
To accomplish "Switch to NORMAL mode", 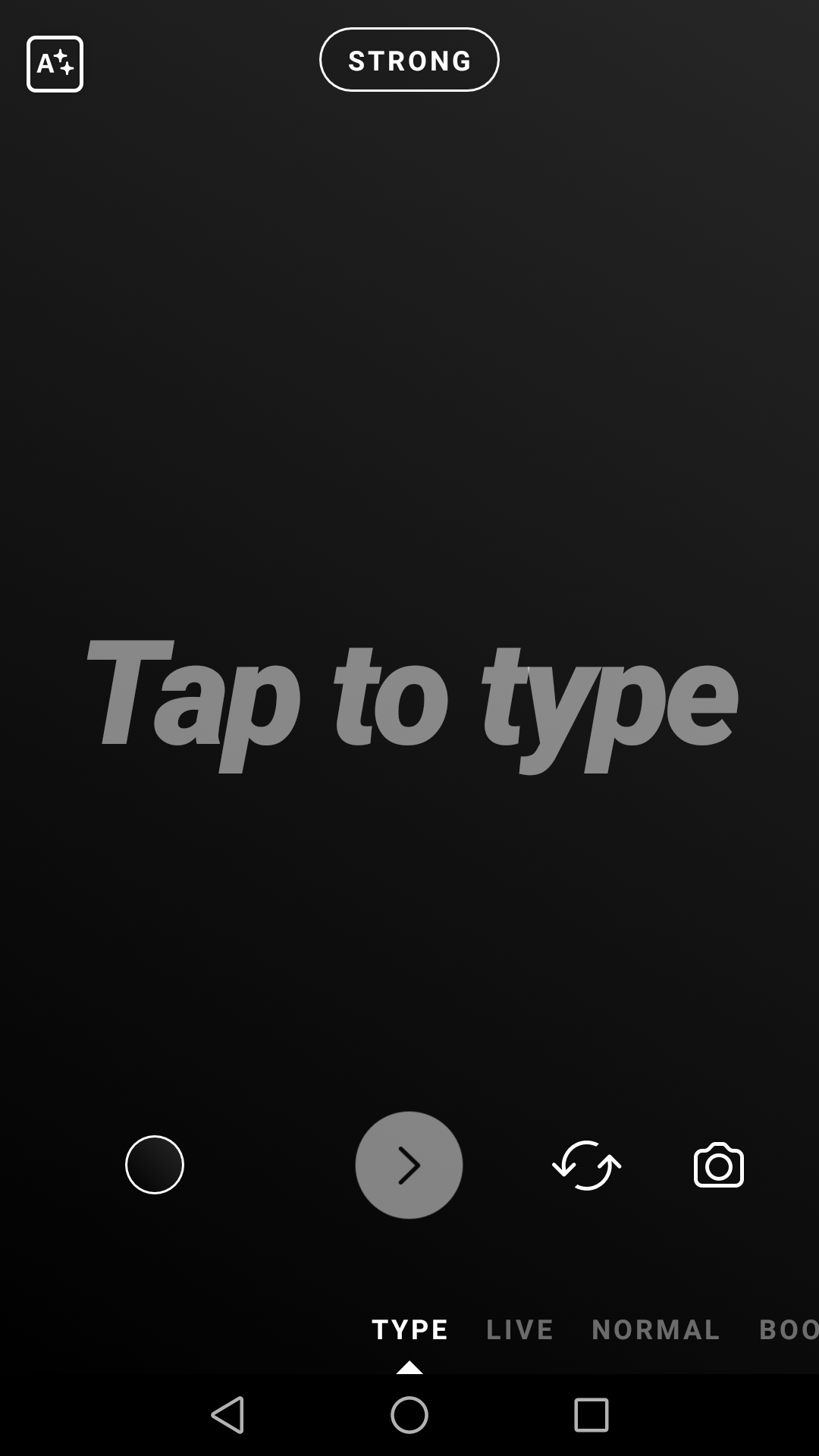I will point(656,1329).
